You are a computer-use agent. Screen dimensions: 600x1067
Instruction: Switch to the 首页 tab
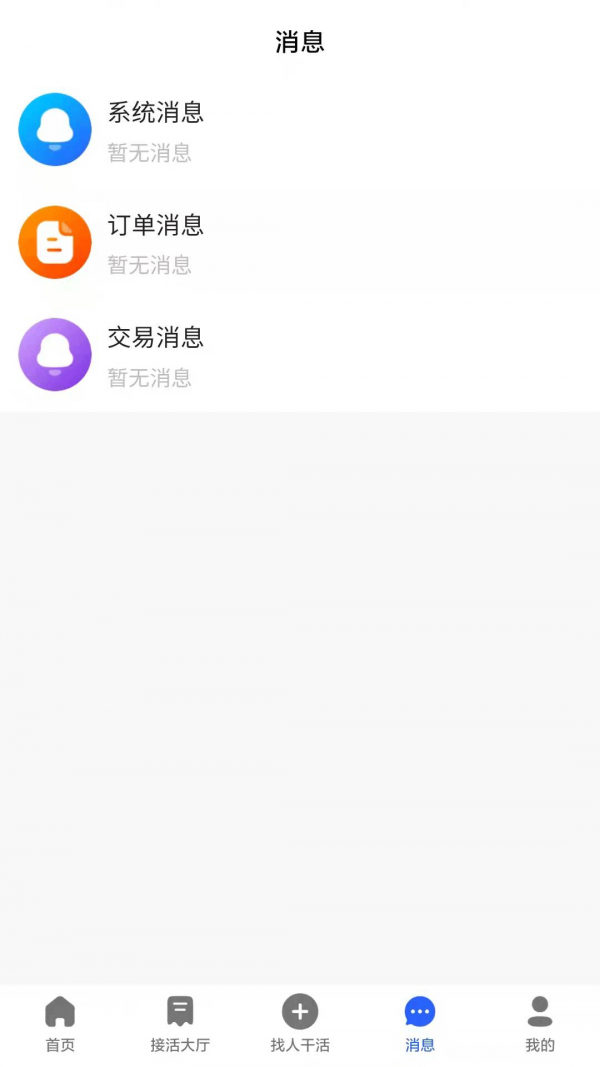pos(60,1024)
